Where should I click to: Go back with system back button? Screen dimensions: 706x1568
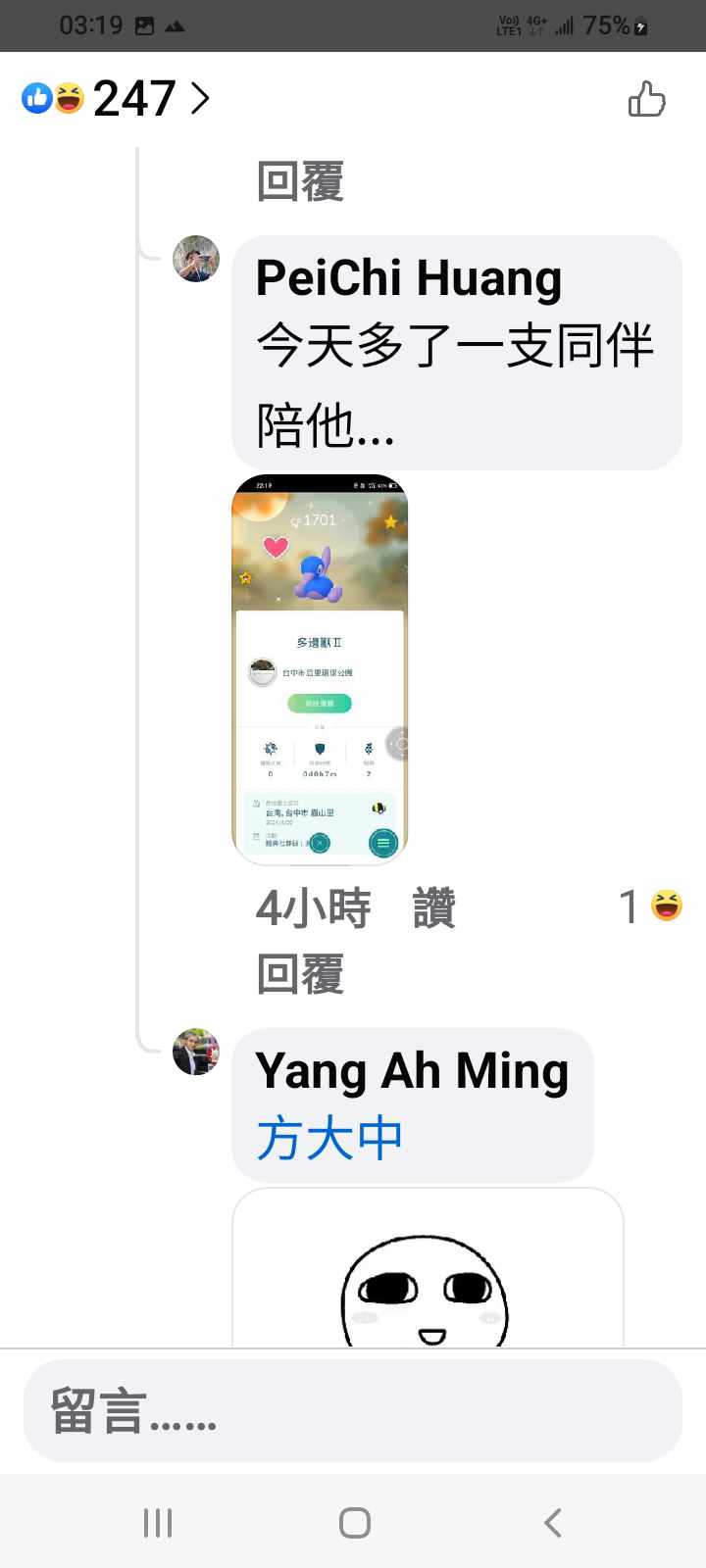click(x=552, y=1522)
